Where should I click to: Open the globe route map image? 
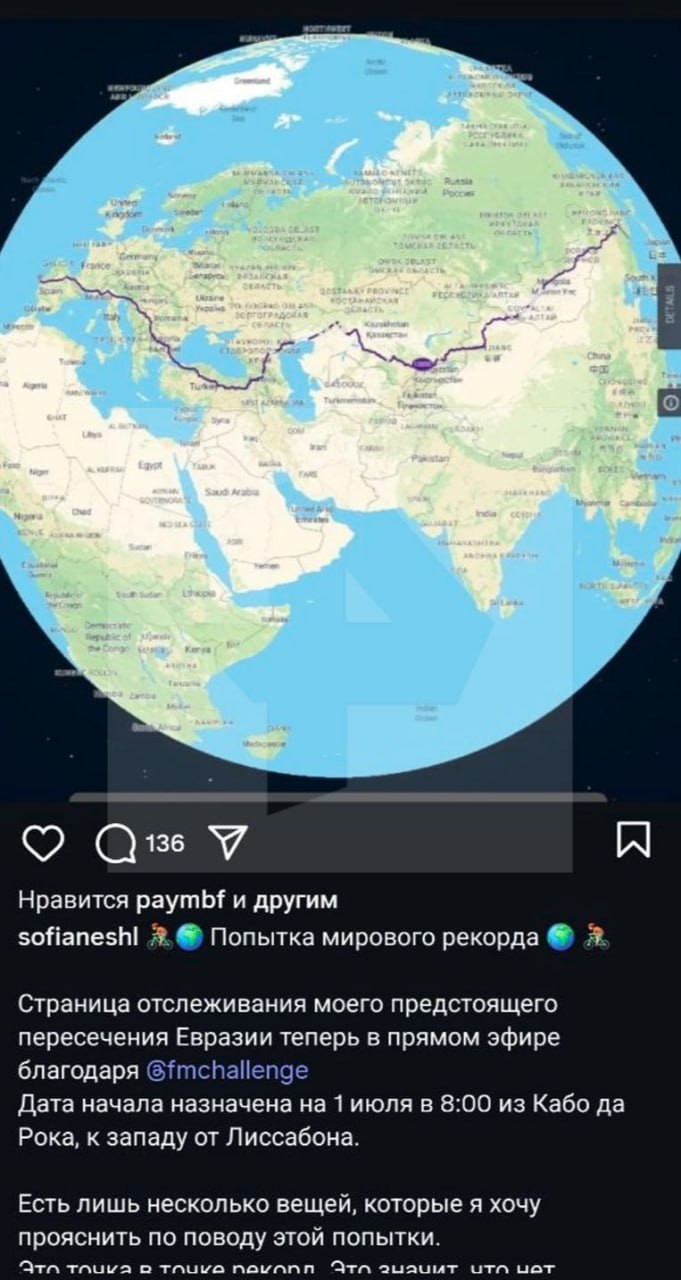(340, 400)
